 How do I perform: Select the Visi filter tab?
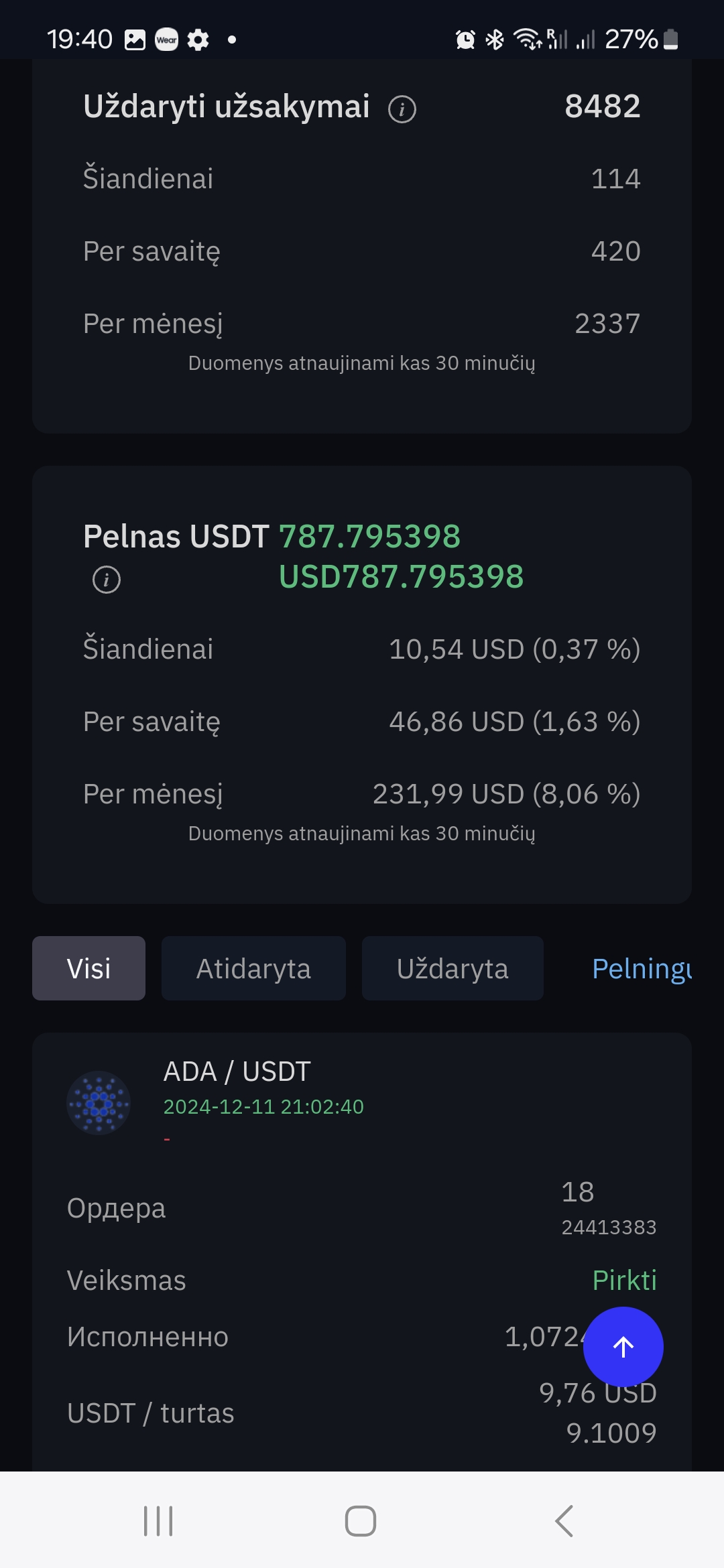click(88, 968)
